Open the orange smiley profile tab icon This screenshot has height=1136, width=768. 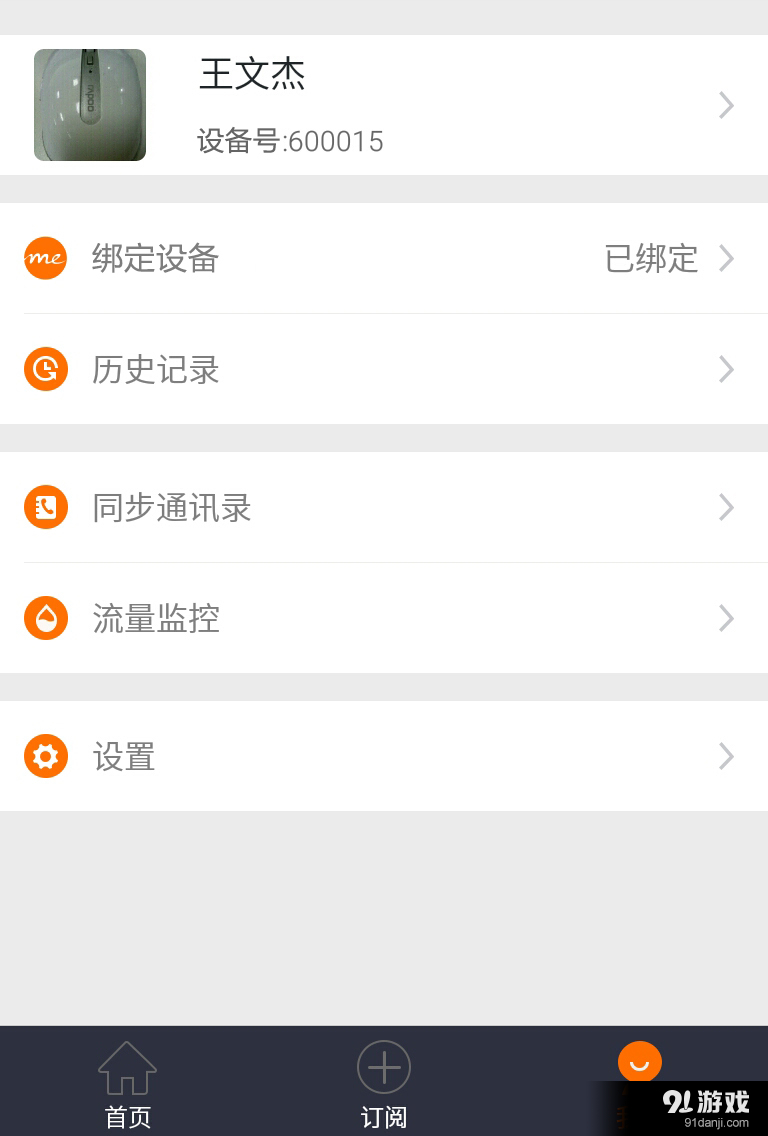click(639, 1061)
